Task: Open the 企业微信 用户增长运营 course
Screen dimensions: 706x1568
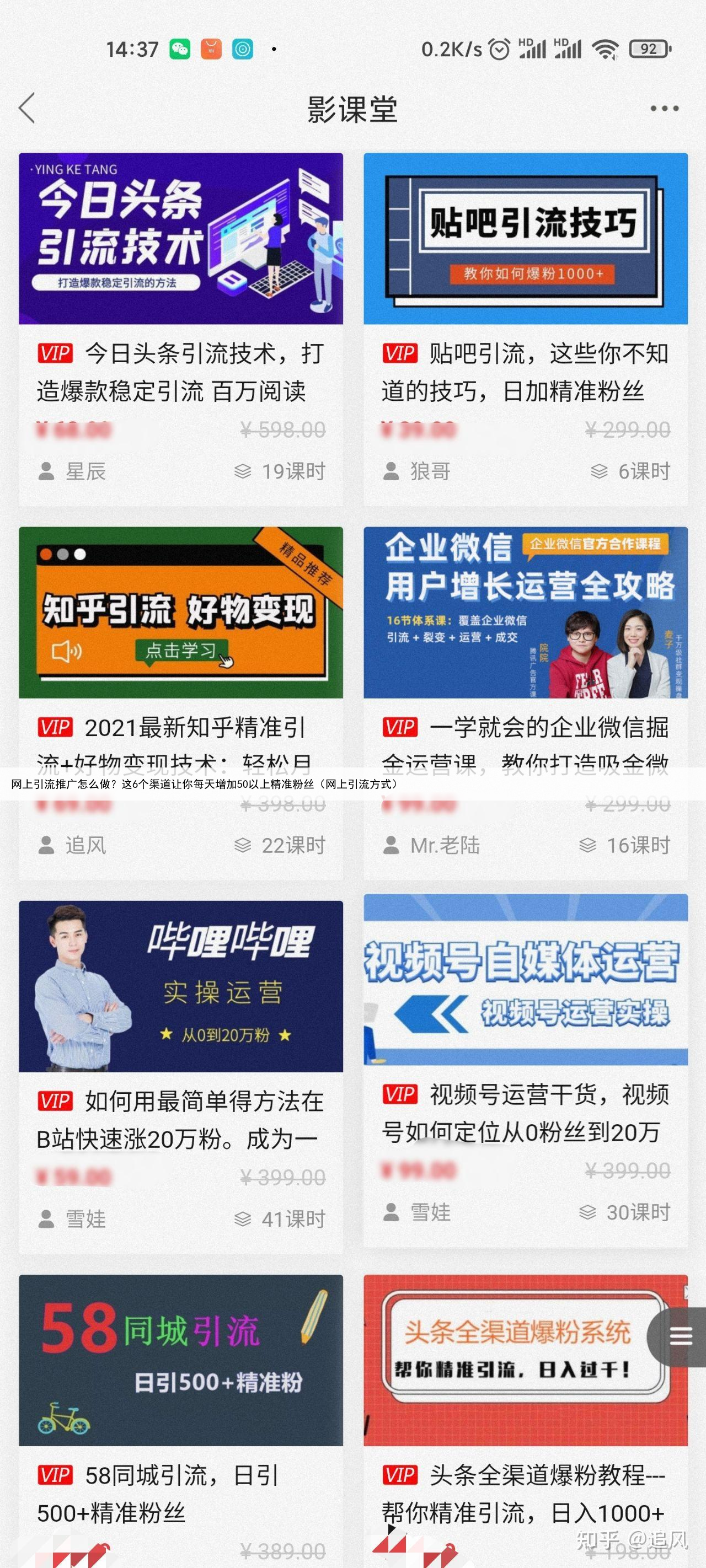Action: [525, 613]
